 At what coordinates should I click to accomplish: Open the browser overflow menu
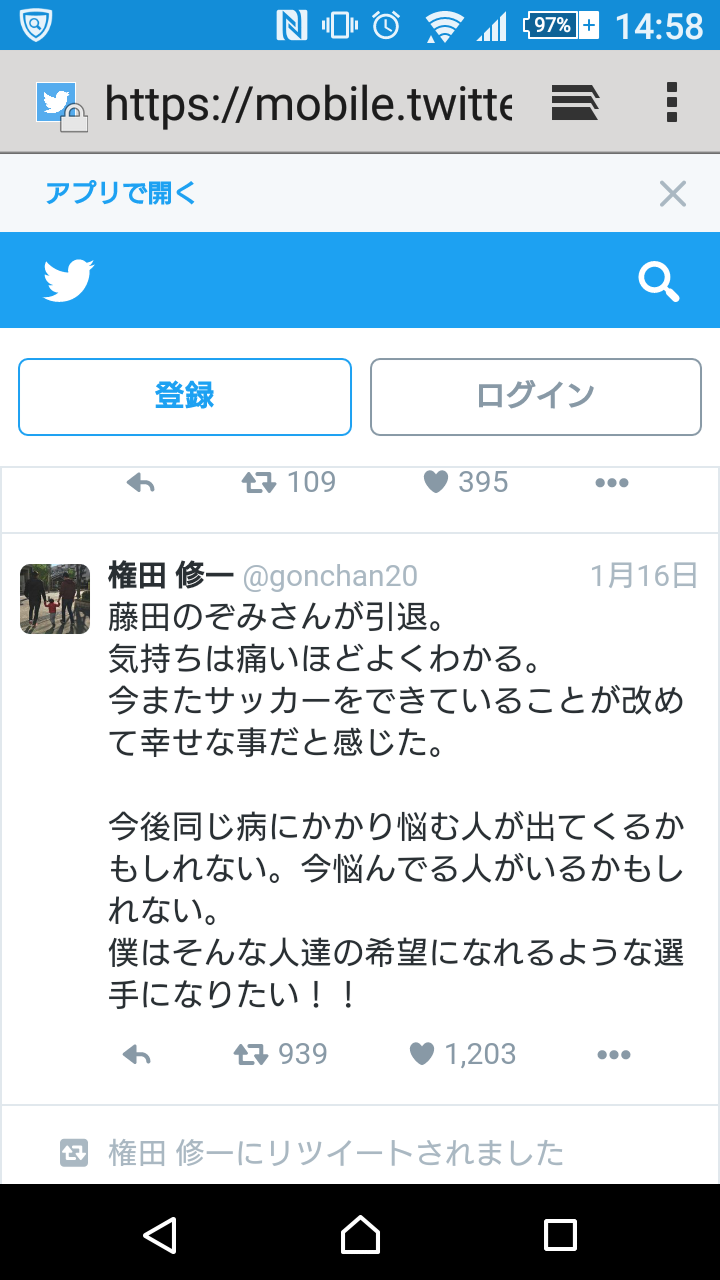coord(672,102)
